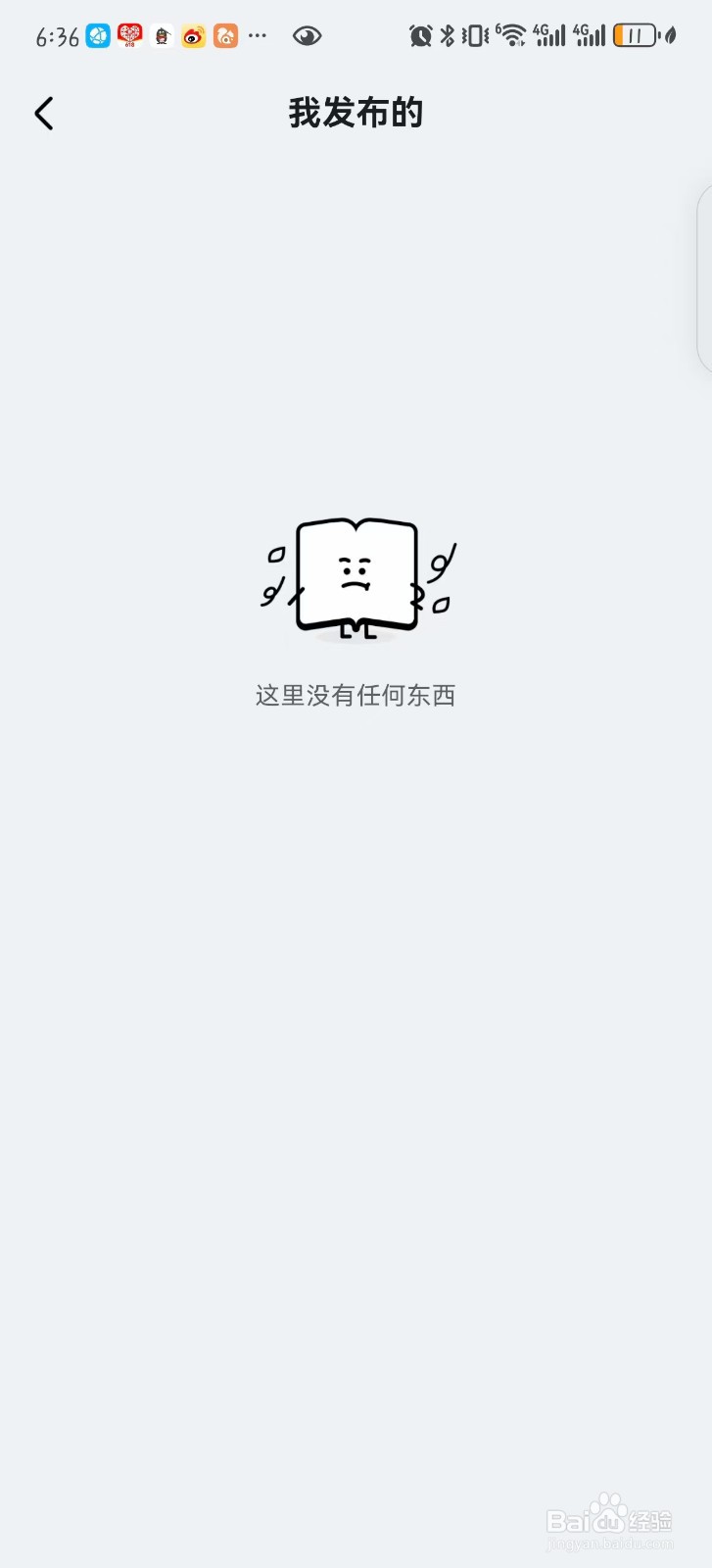Expand hidden notifications via the ellipsis dots

pos(256,35)
